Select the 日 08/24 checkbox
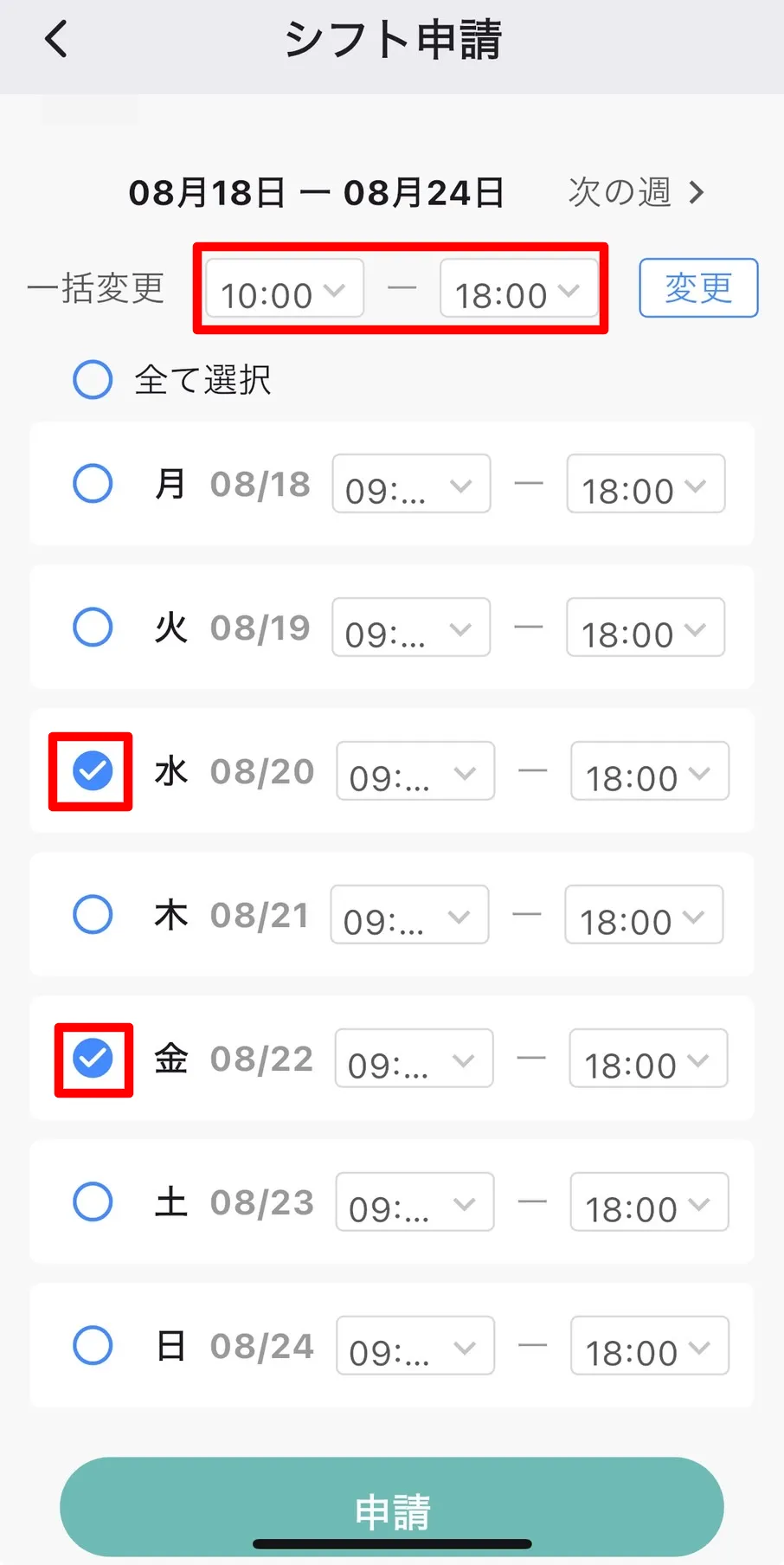 click(93, 1345)
